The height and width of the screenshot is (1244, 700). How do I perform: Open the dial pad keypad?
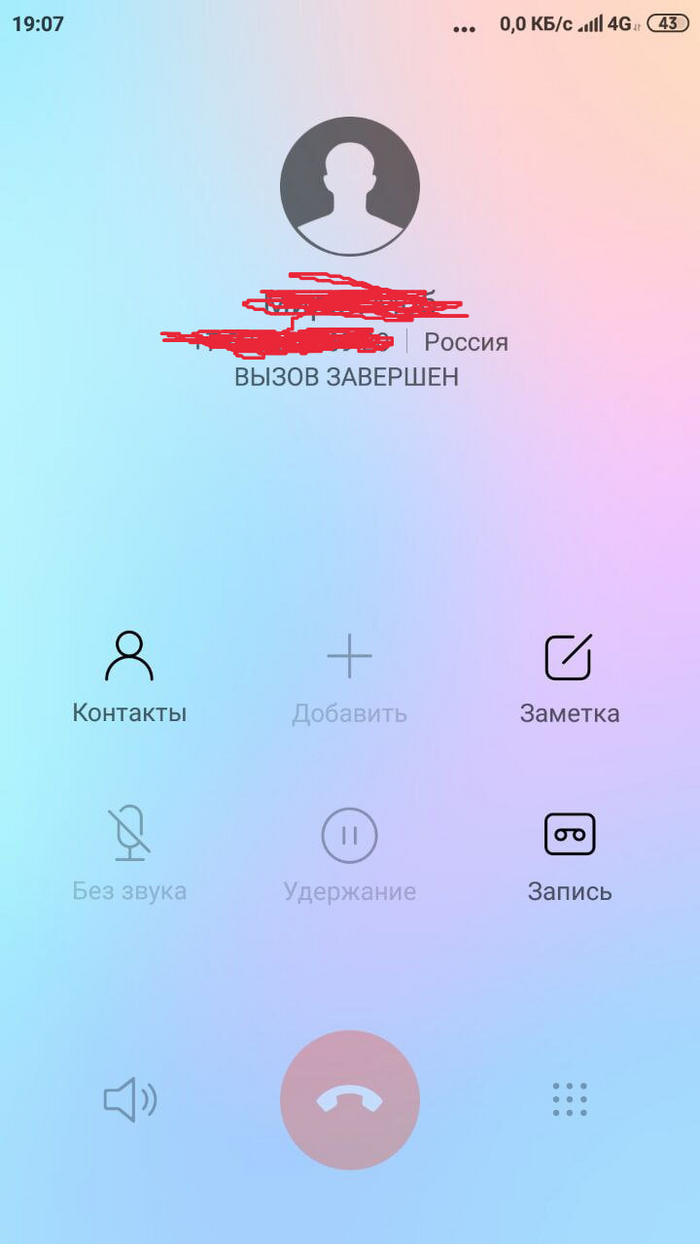point(570,1100)
